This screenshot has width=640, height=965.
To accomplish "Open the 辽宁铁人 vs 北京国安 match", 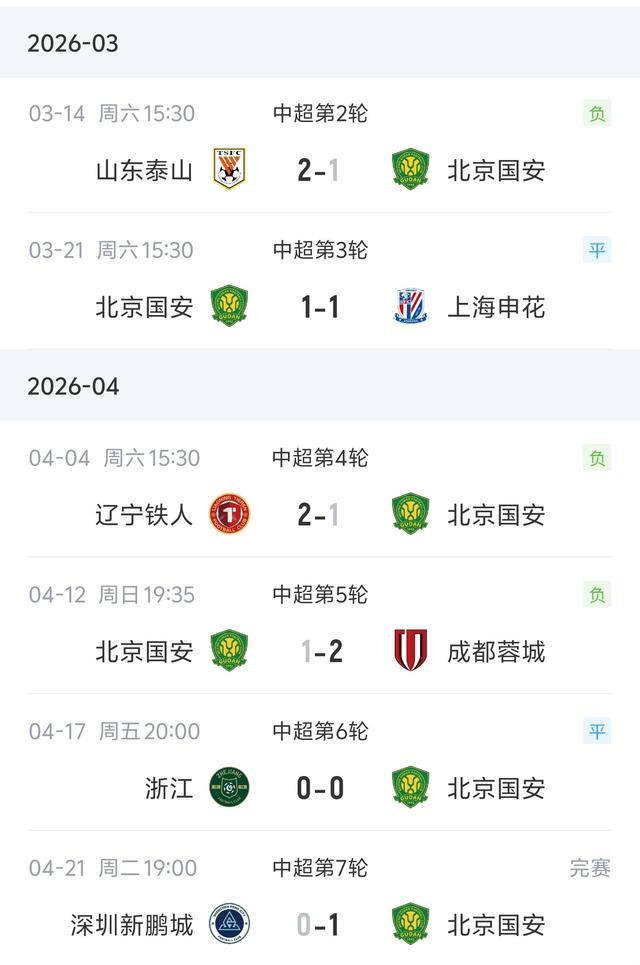I will point(320,515).
